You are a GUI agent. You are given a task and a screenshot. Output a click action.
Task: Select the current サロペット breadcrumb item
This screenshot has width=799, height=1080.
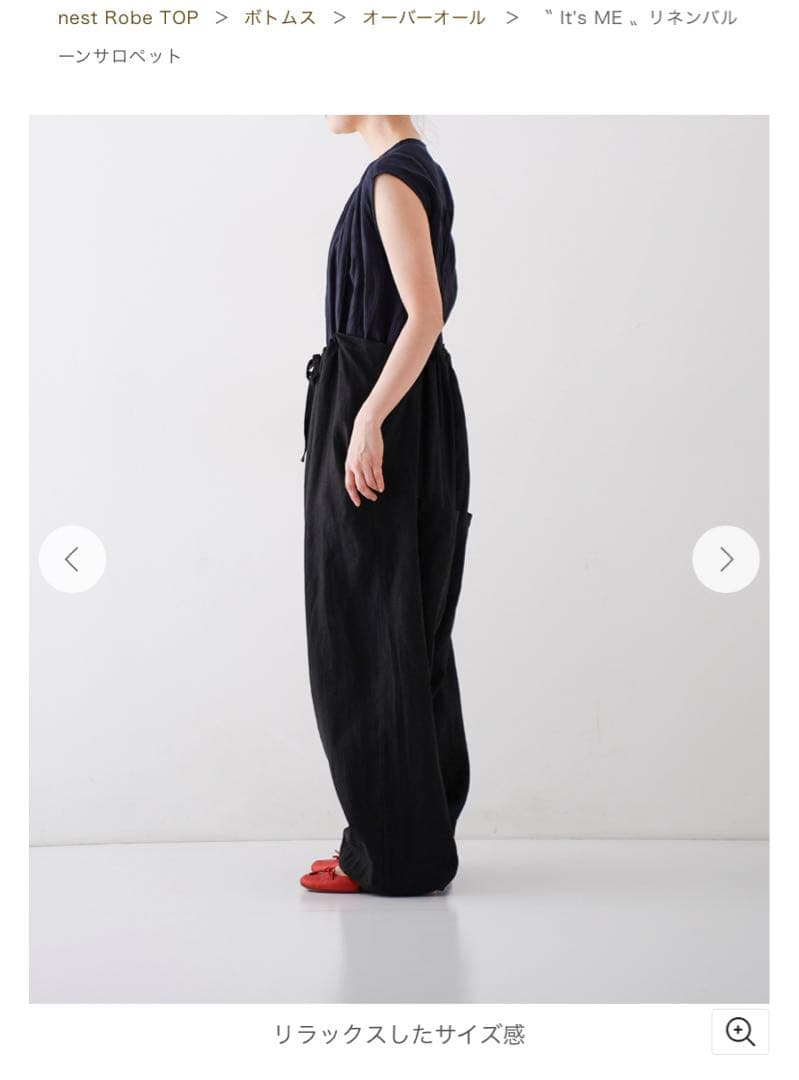[x=640, y=17]
